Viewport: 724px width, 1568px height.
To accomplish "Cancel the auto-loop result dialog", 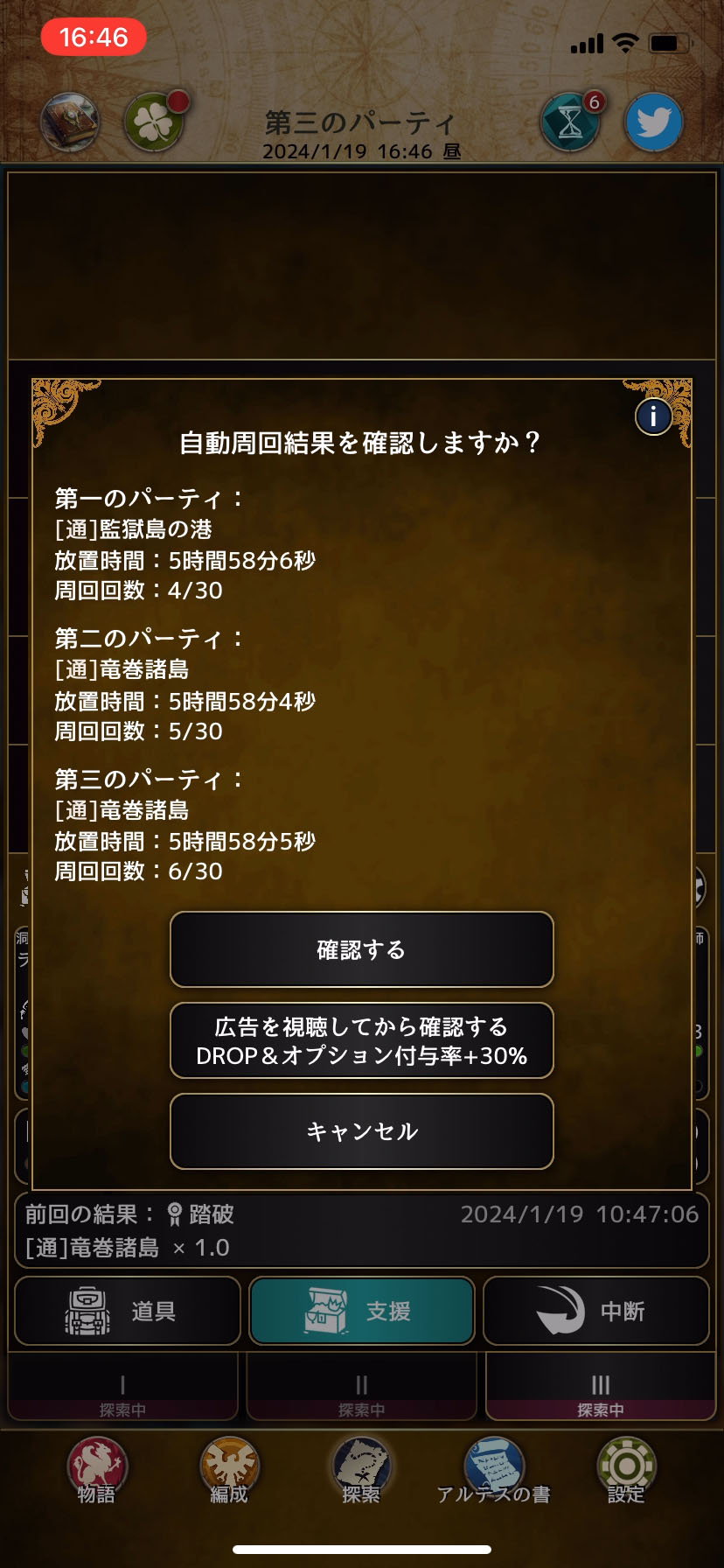I will 361,1131.
